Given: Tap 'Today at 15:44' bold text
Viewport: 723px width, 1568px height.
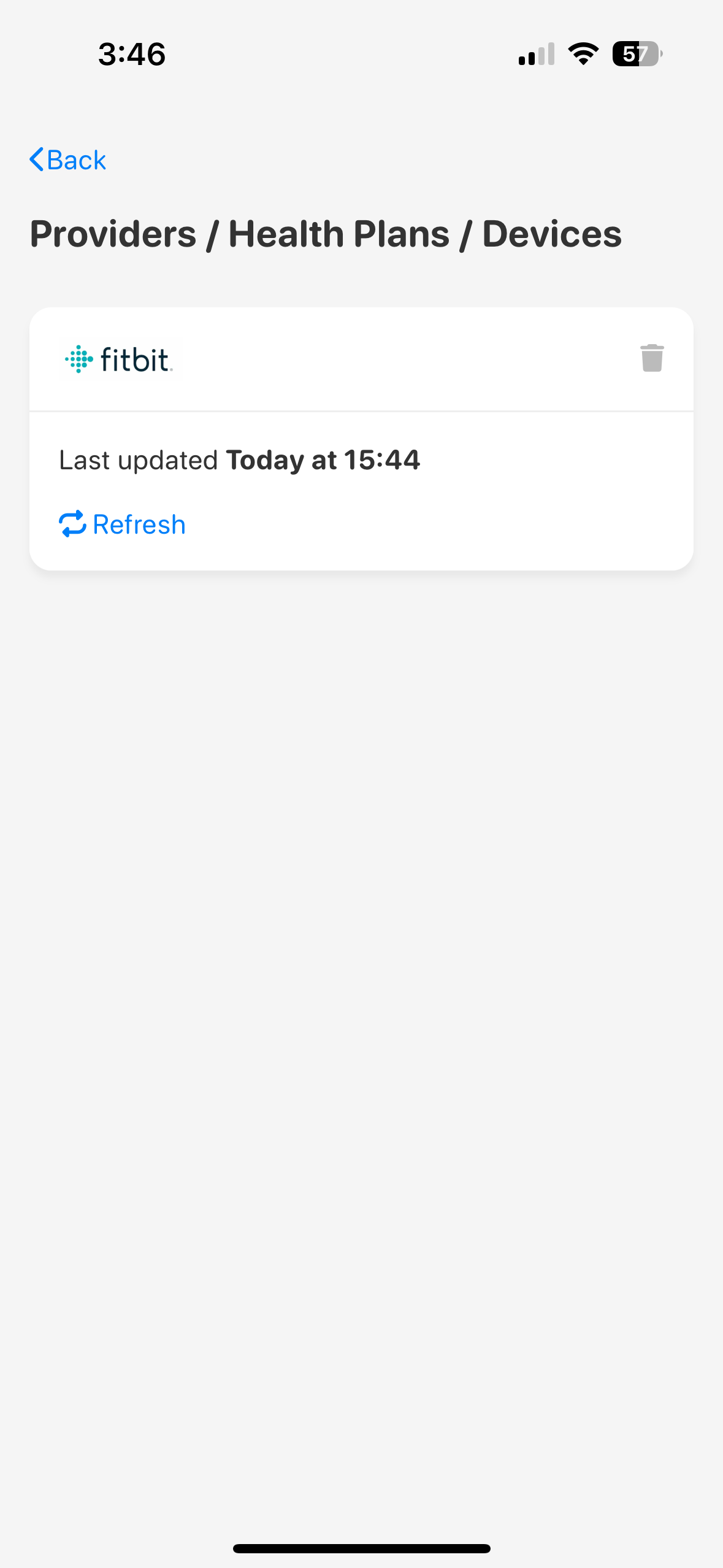Looking at the screenshot, I should coord(323,459).
